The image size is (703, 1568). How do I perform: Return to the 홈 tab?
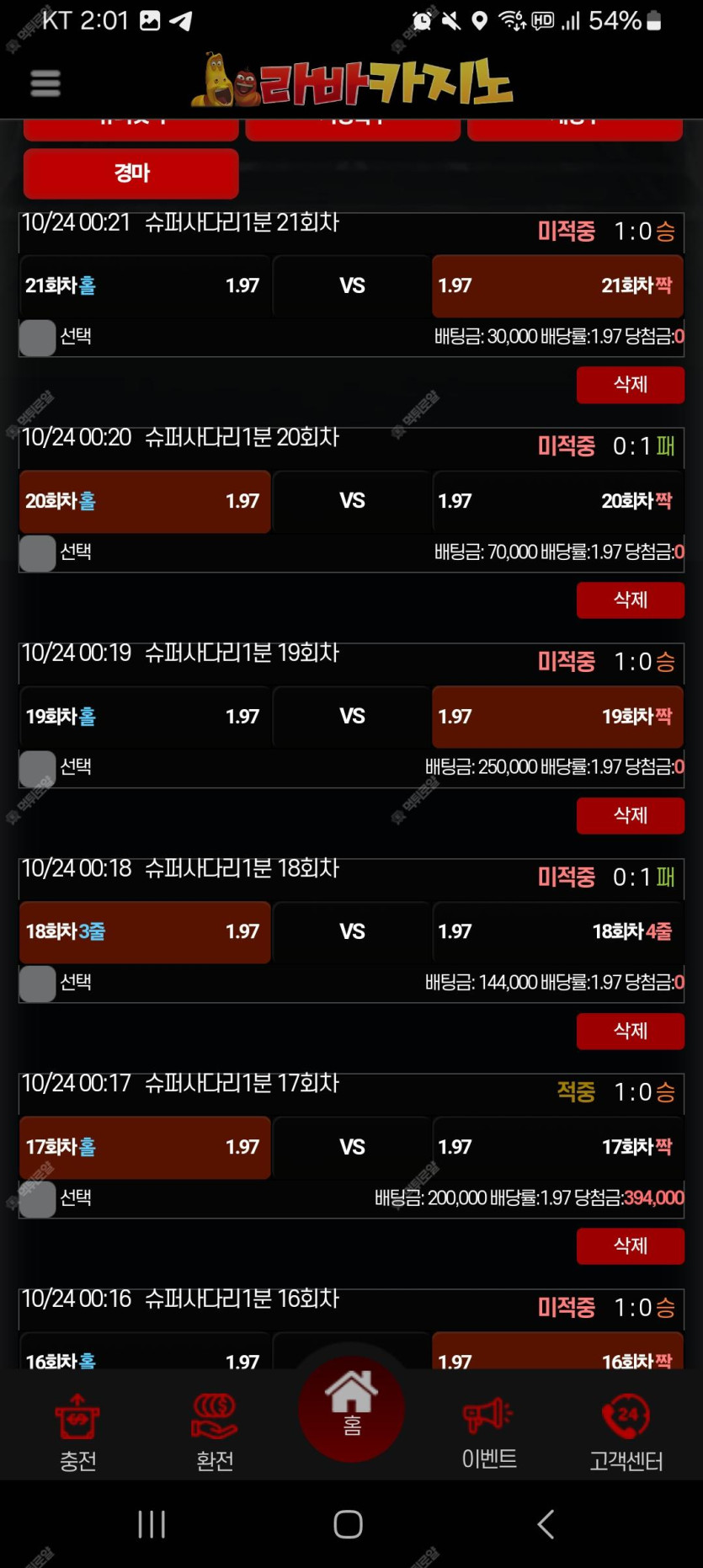coord(351,1408)
